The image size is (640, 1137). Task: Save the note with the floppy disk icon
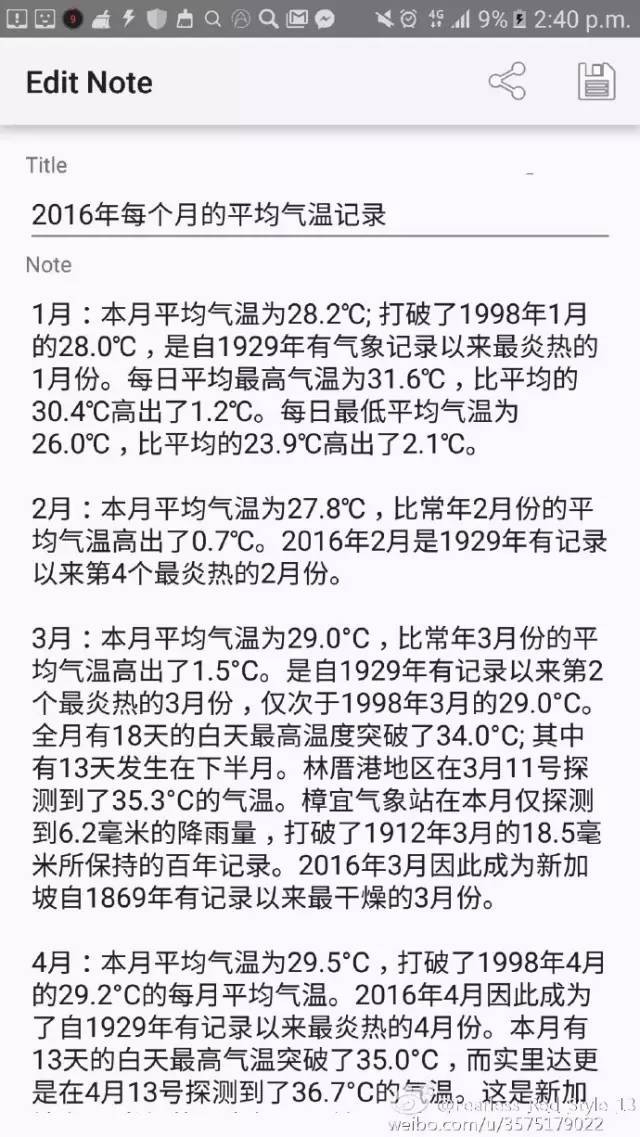click(596, 82)
